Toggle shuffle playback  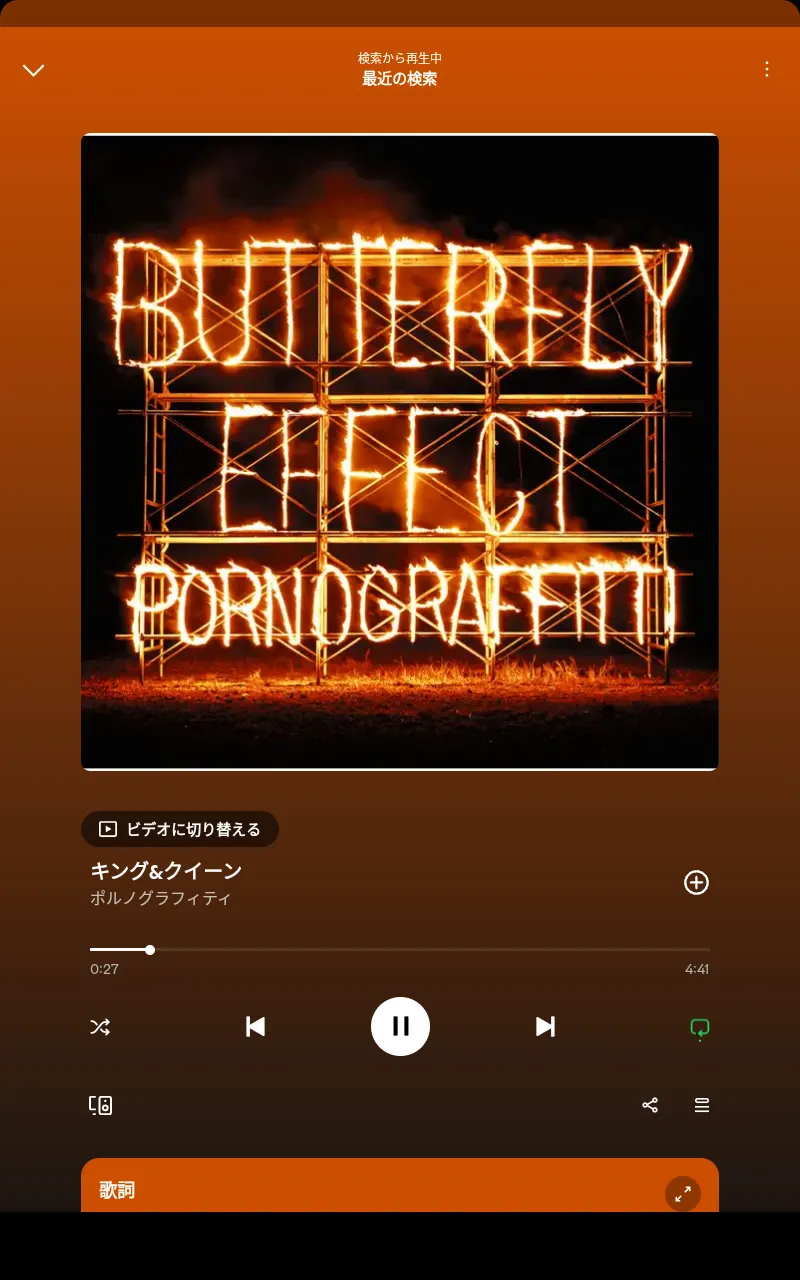pyautogui.click(x=100, y=1027)
